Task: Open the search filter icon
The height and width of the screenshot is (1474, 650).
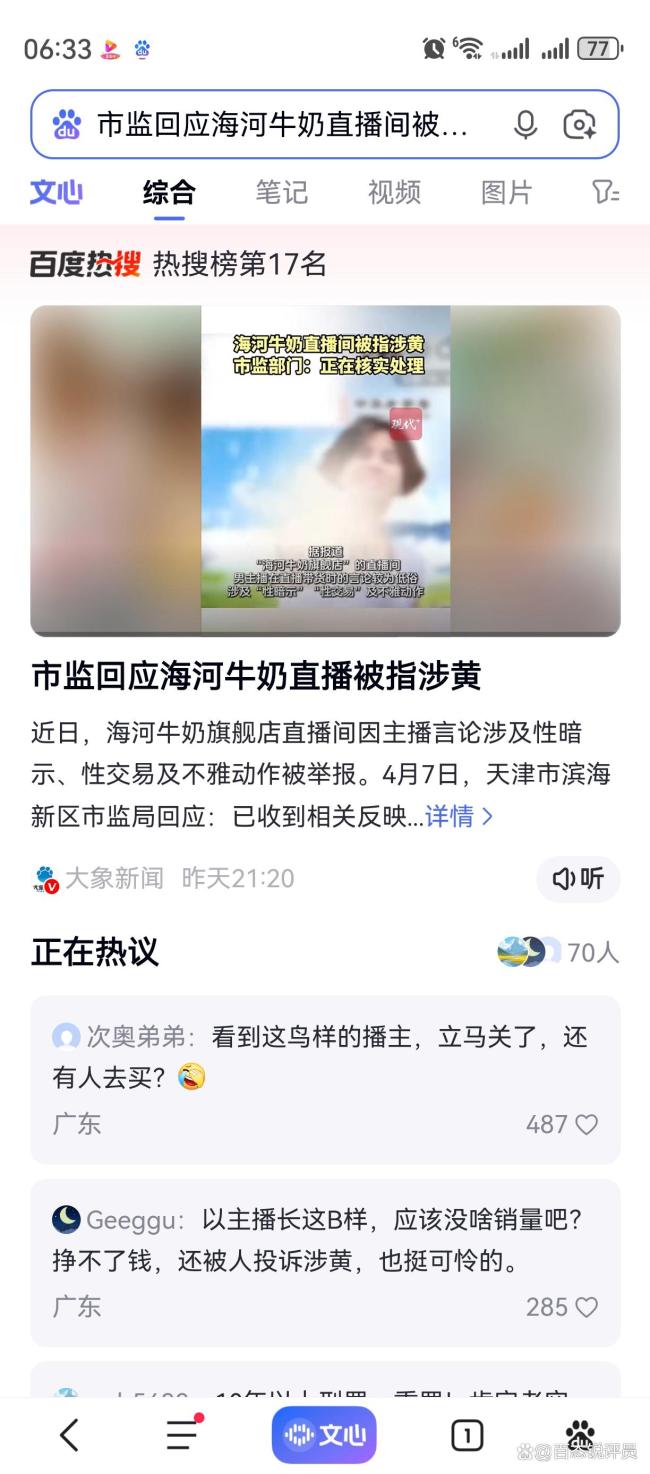Action: point(605,192)
